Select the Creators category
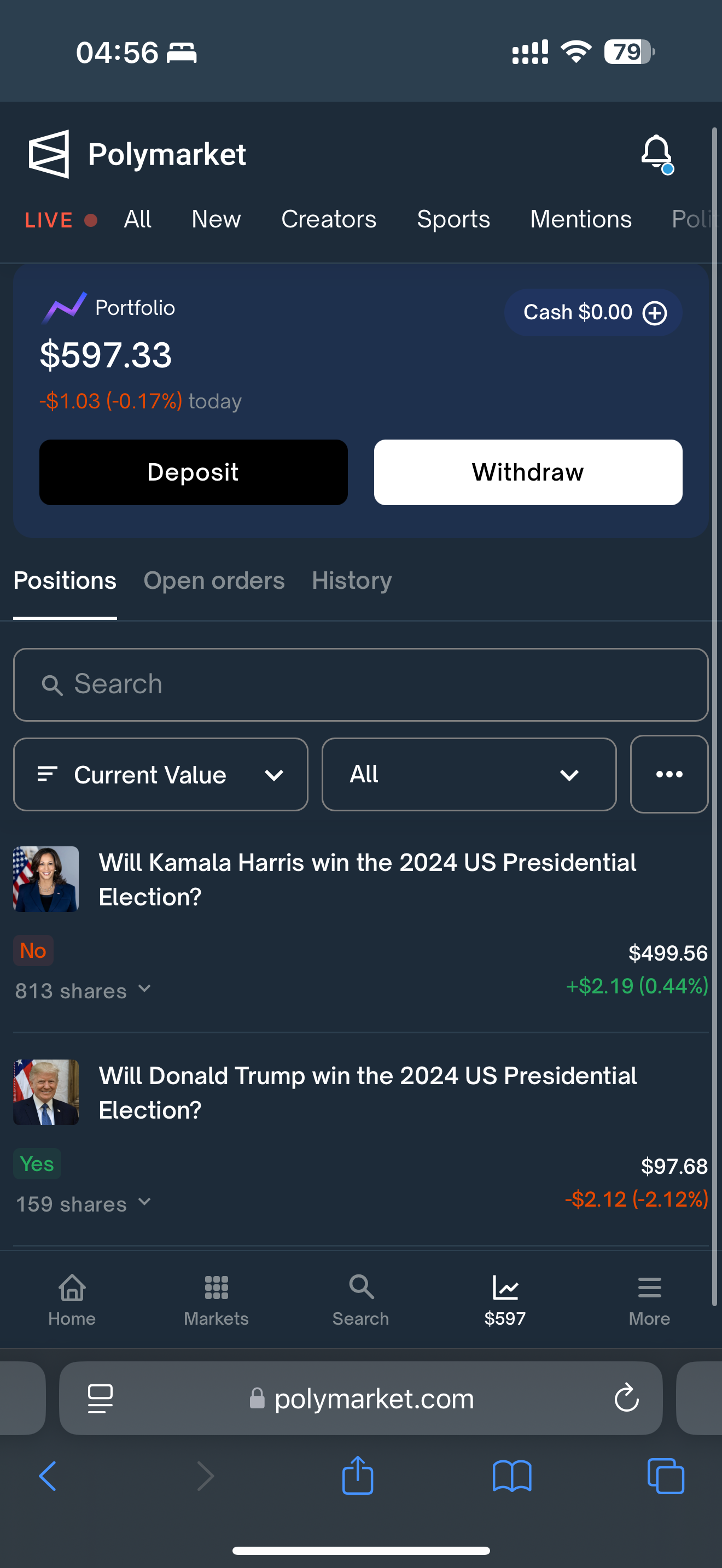The width and height of the screenshot is (722, 1568). [x=328, y=219]
